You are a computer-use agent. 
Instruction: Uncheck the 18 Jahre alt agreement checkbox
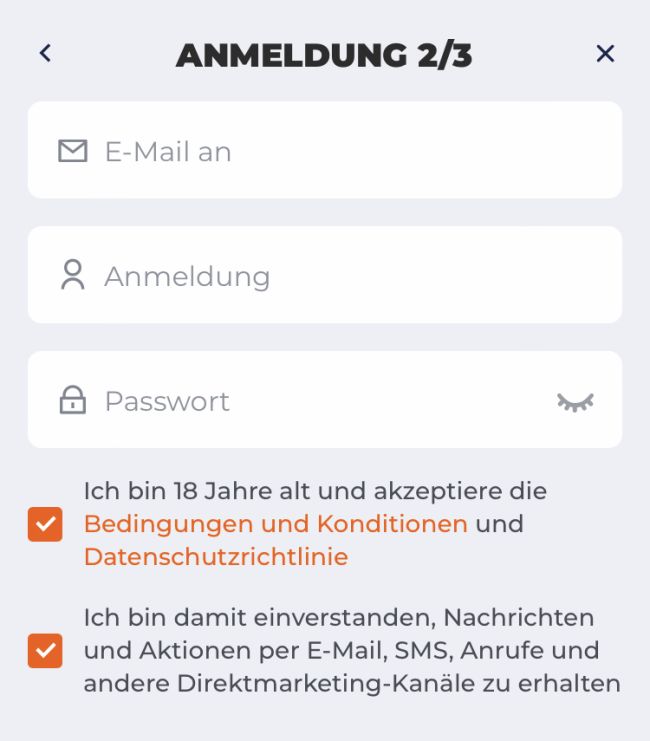[45, 524]
